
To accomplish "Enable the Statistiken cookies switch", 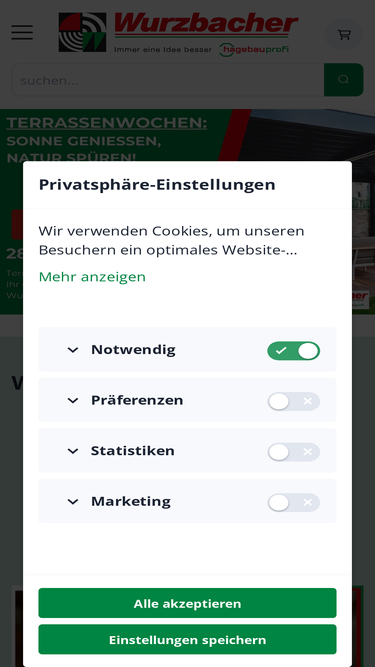I will coord(293,452).
